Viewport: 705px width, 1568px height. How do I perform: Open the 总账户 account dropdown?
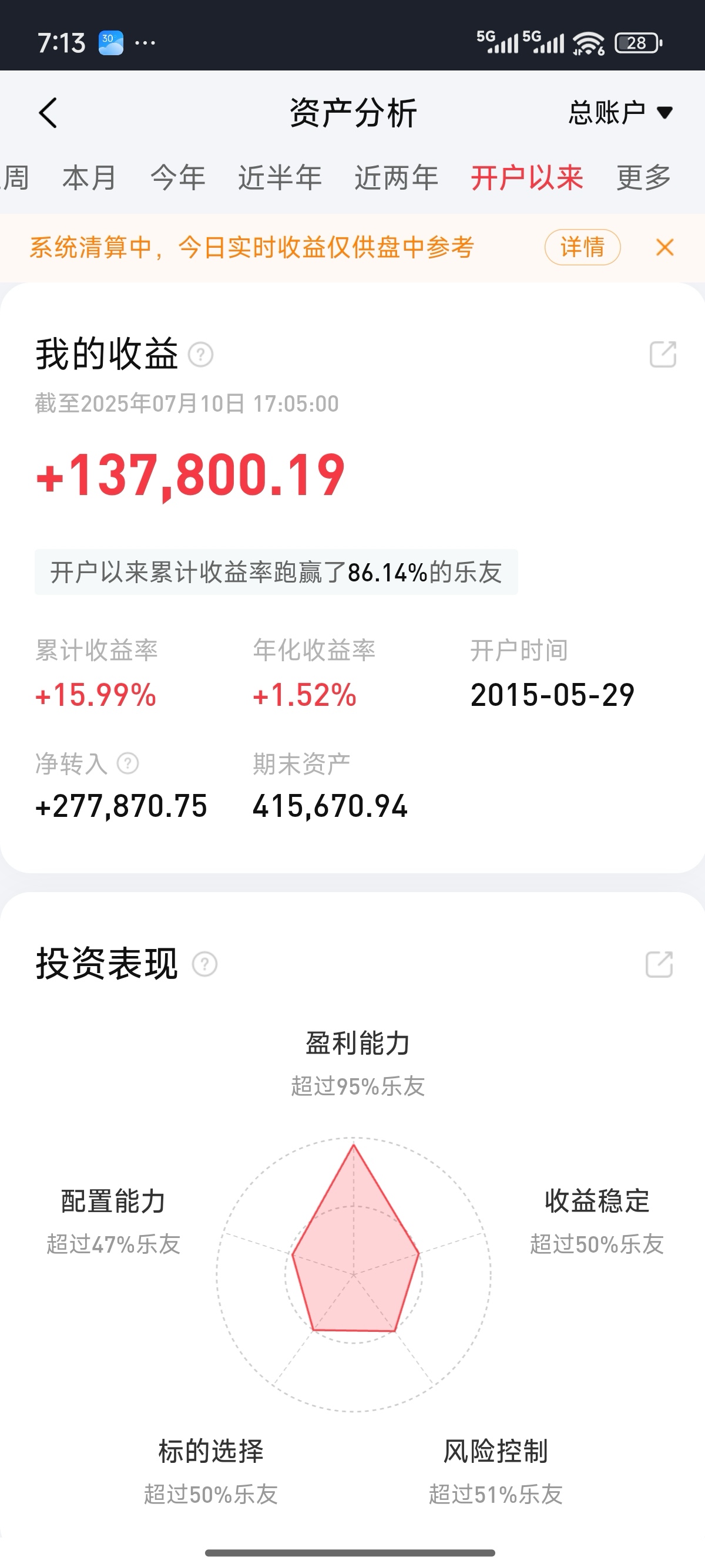coord(620,113)
